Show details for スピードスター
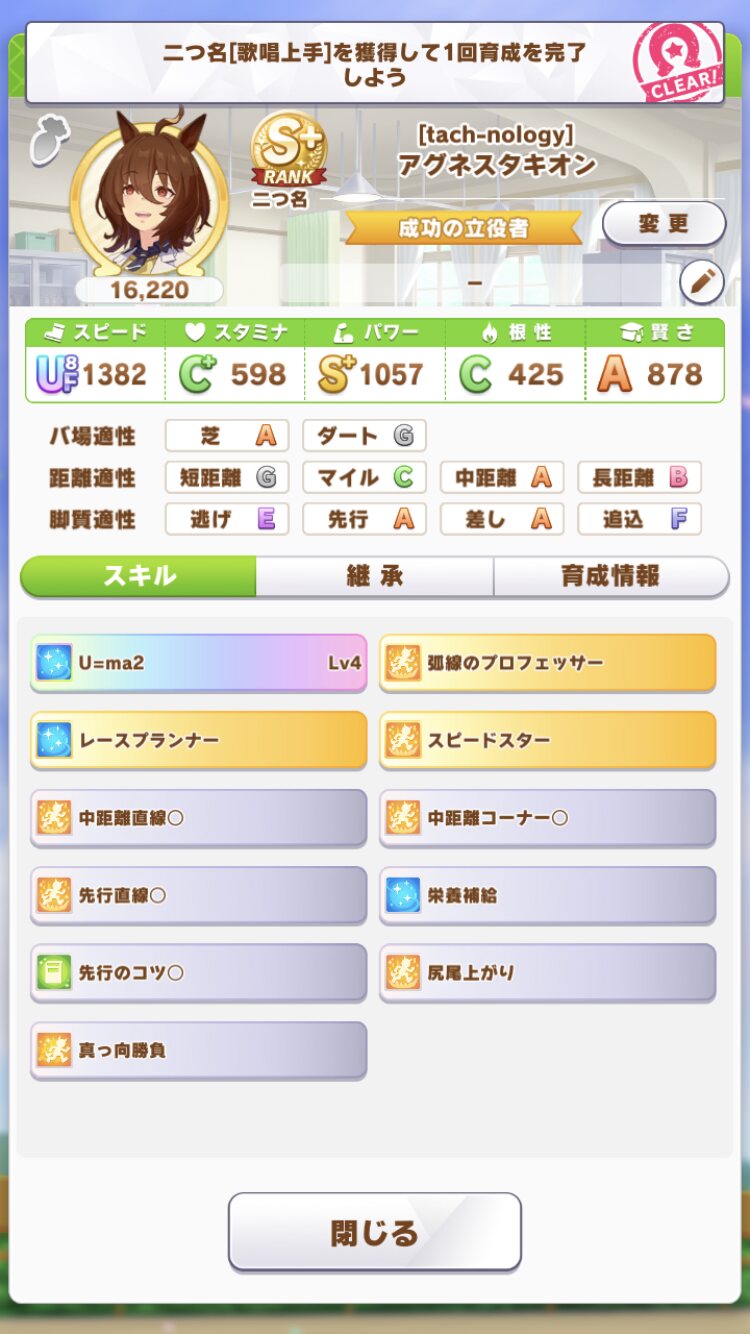The image size is (750, 1334). pyautogui.click(x=547, y=740)
